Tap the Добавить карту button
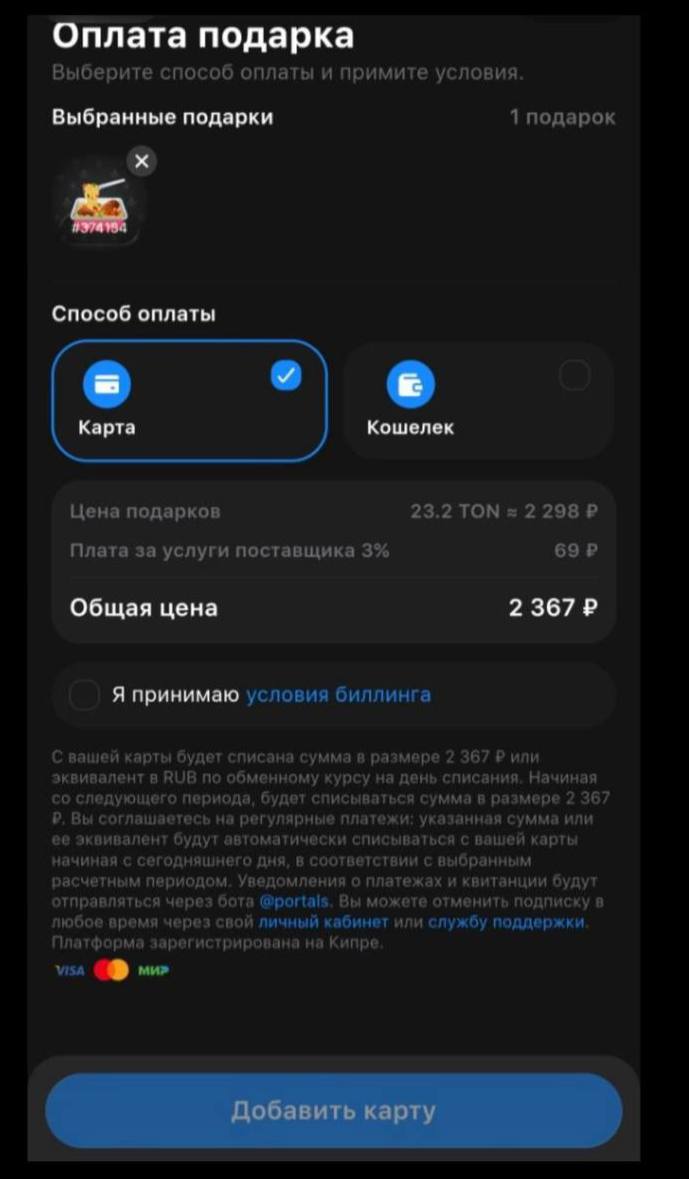Image resolution: width=689 pixels, height=1179 pixels. [333, 1111]
